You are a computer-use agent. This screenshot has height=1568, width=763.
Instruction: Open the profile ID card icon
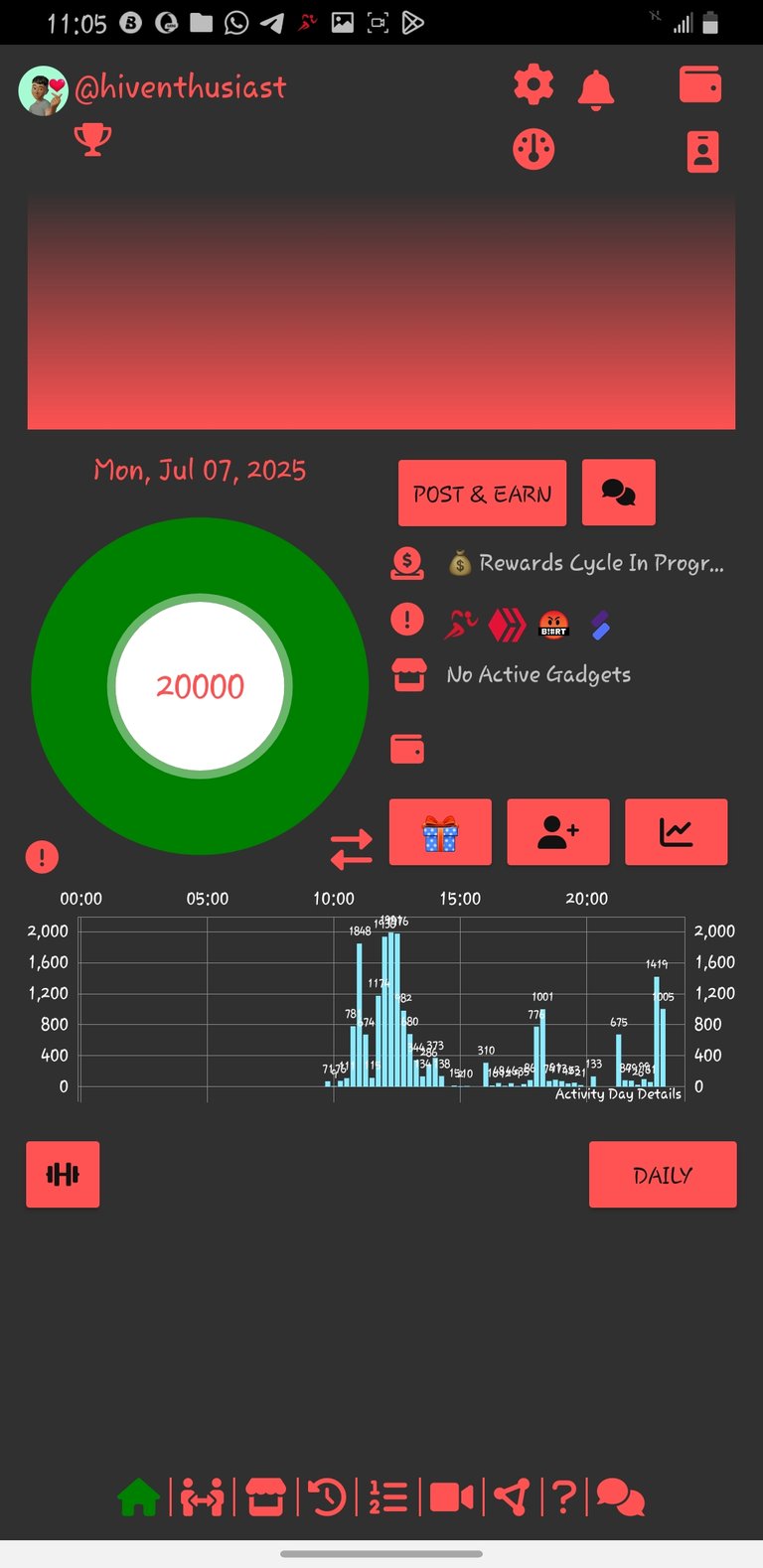702,152
